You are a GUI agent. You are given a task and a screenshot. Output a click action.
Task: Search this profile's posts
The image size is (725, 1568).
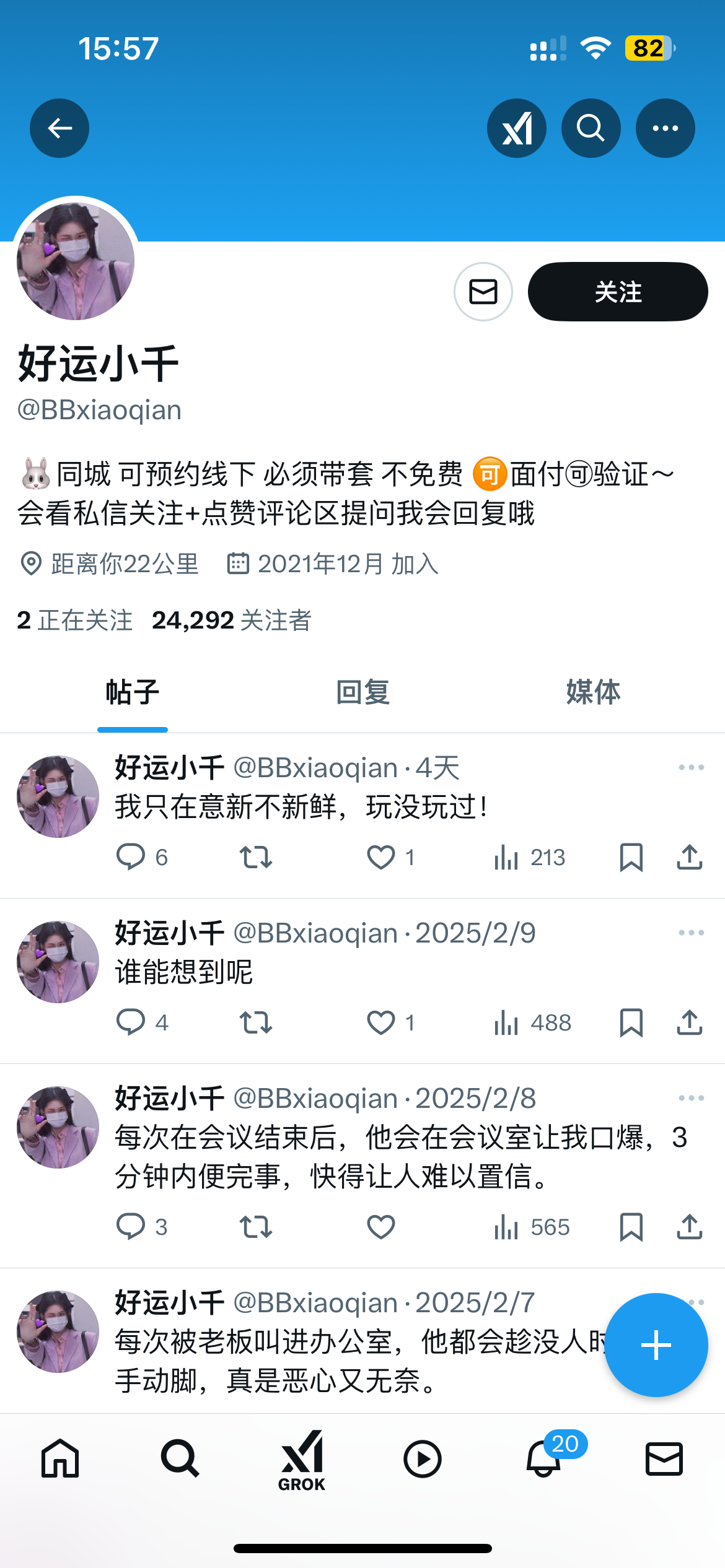pyautogui.click(x=591, y=128)
